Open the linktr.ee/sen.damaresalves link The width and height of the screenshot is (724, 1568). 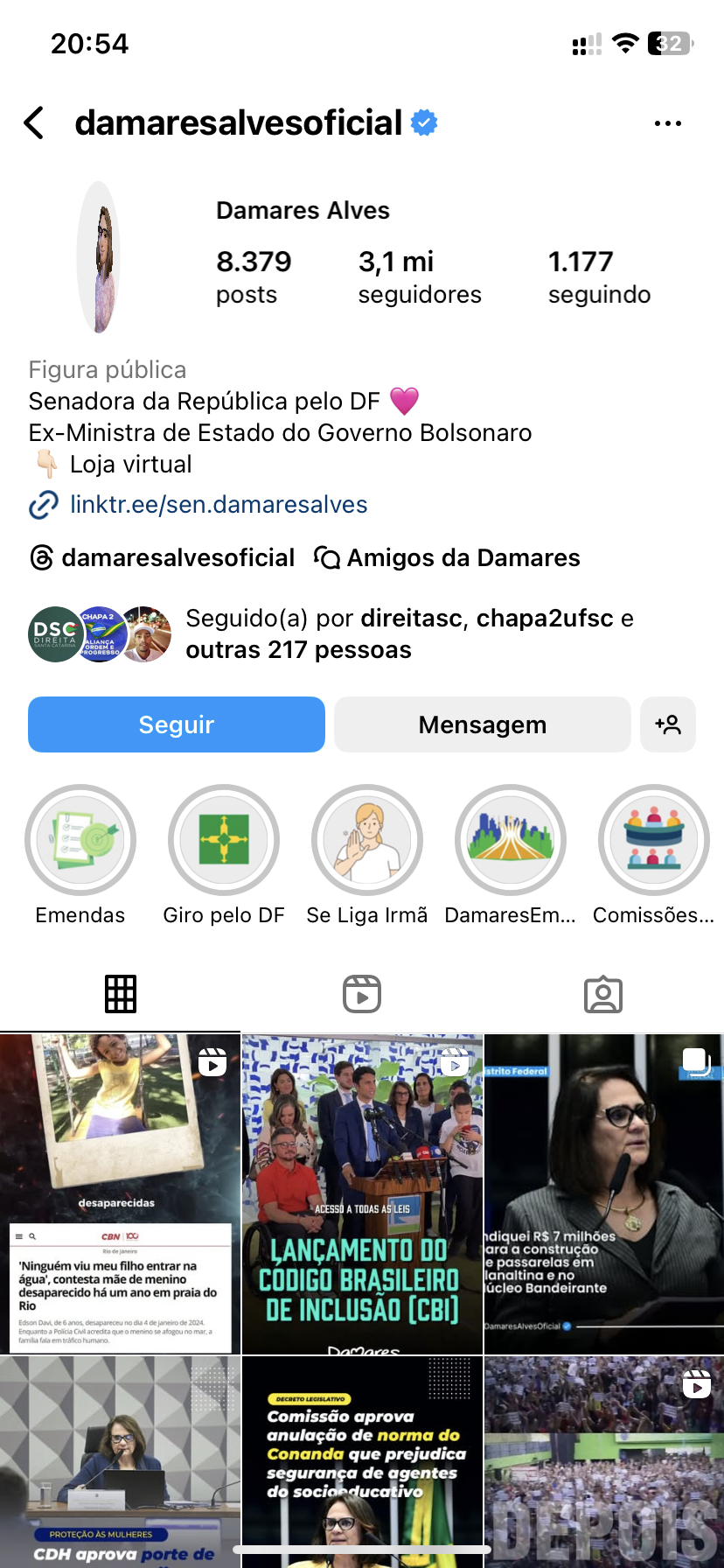(219, 505)
